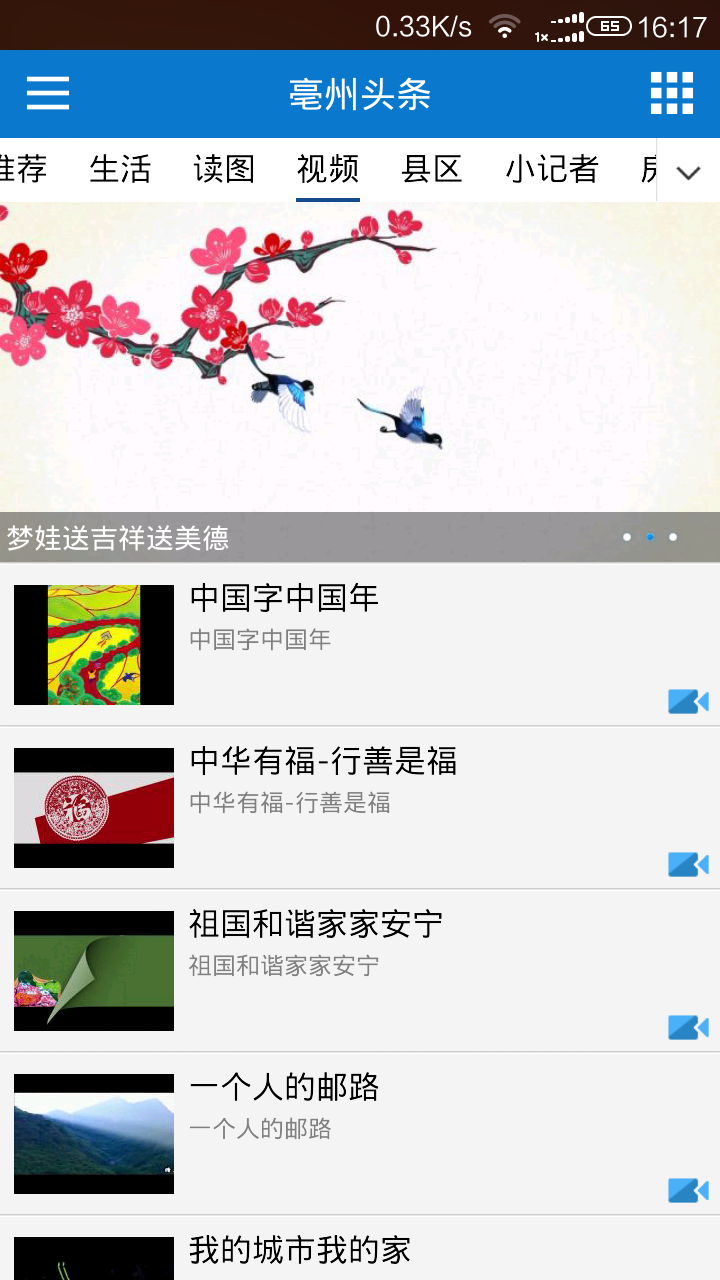The width and height of the screenshot is (720, 1280).
Task: Switch to the 读图 tab
Action: click(224, 169)
